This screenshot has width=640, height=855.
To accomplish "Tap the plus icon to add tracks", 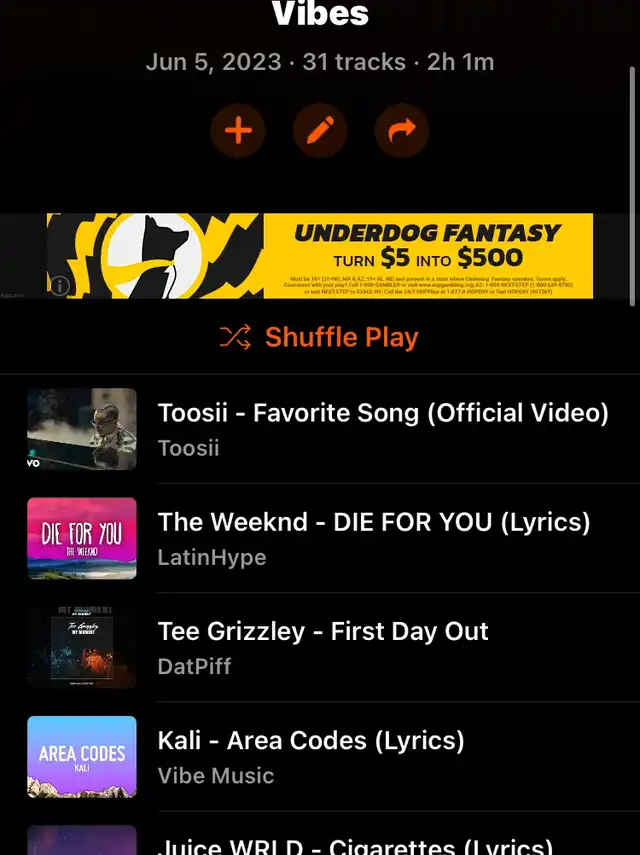I will click(238, 130).
